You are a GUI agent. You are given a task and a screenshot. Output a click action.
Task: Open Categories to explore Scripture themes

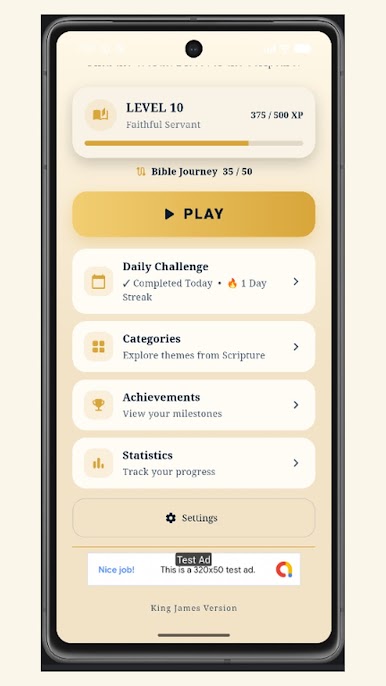tap(193, 346)
